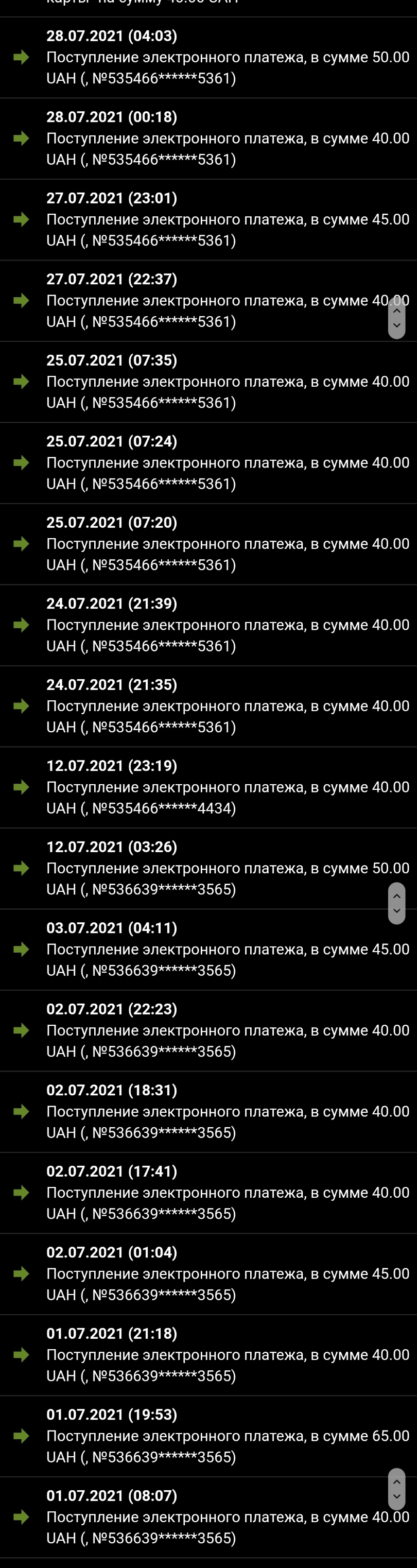The image size is (417, 1568).
Task: View the 01.07.2021 19:53 payment of 65.00 UAH
Action: pyautogui.click(x=208, y=1436)
